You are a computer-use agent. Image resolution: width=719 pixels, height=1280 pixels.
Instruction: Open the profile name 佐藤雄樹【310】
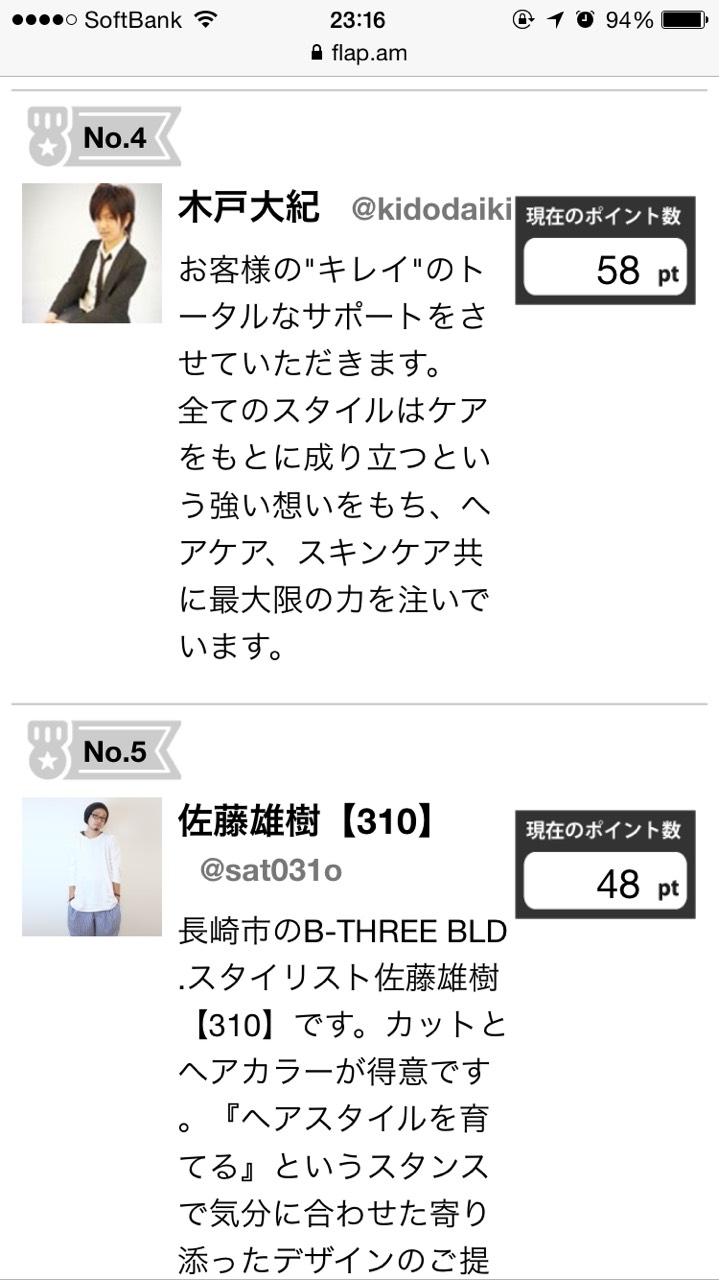click(x=308, y=822)
